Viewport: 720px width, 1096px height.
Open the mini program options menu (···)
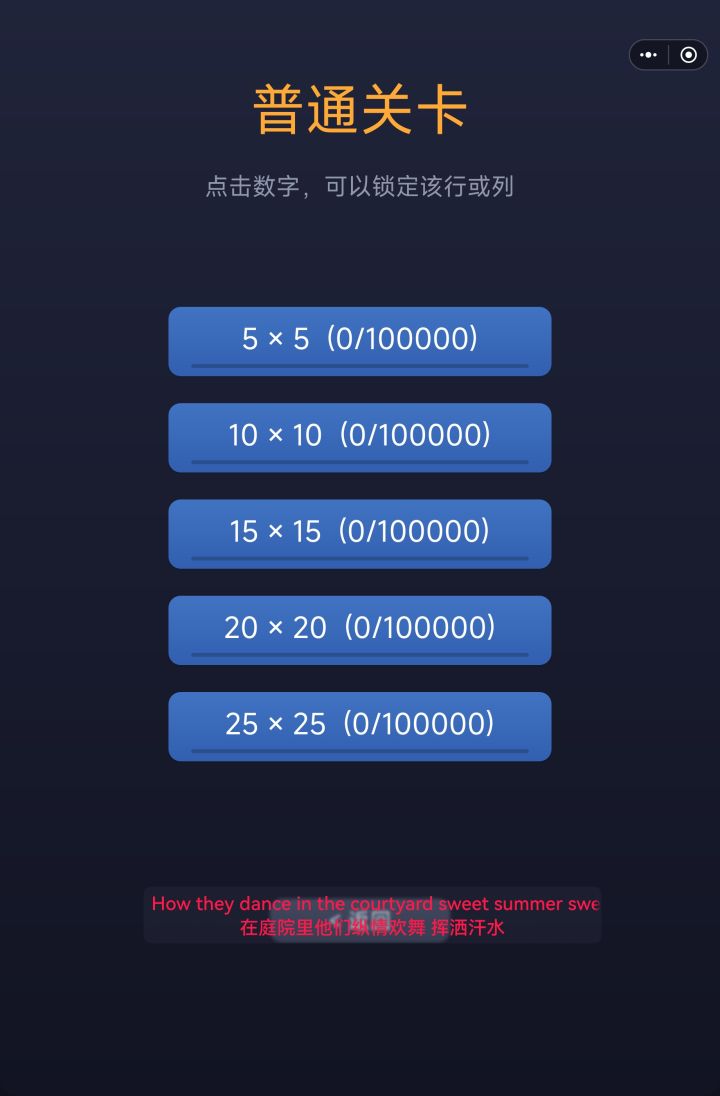646,54
